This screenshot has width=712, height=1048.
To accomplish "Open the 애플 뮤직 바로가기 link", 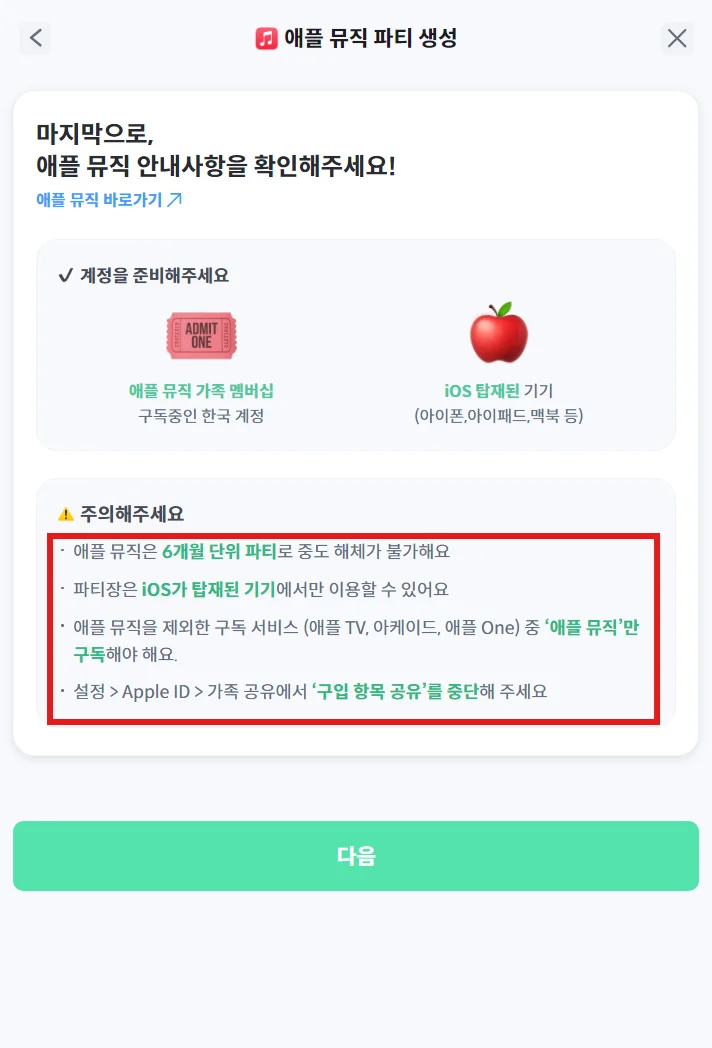I will click(108, 199).
